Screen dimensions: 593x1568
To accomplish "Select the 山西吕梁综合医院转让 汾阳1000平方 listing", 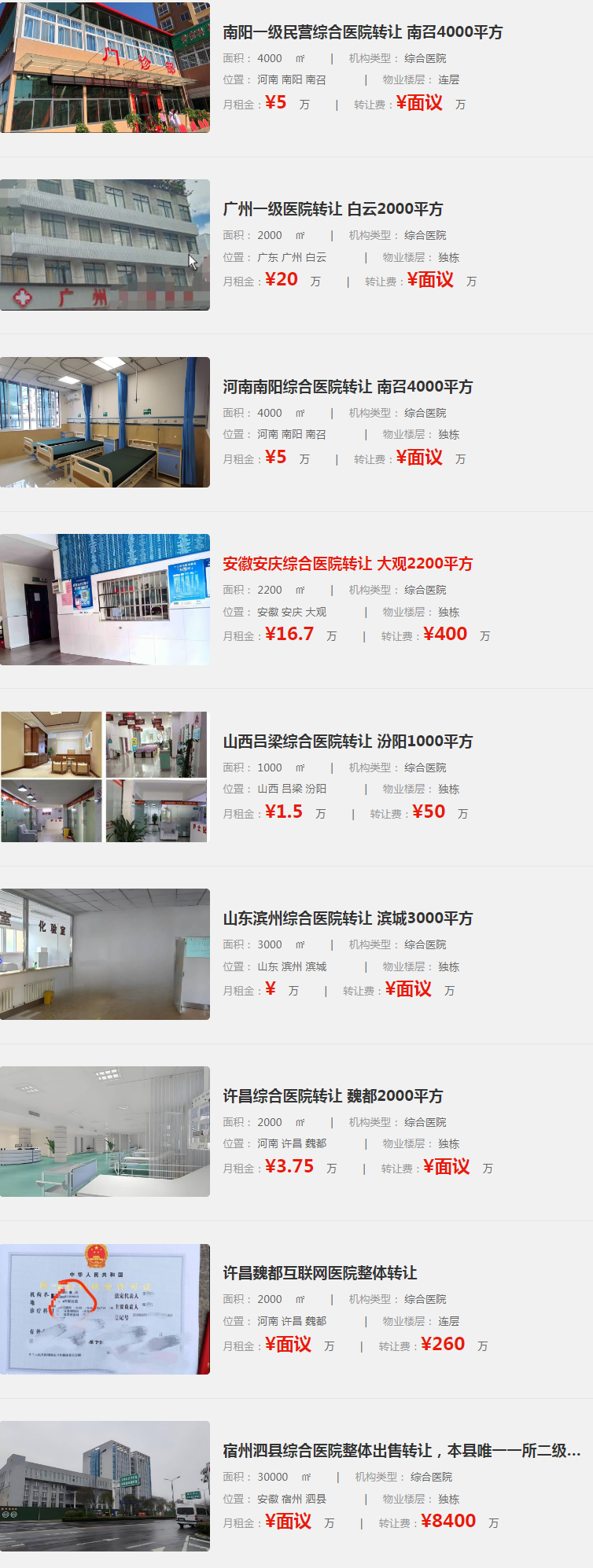I will point(348,742).
